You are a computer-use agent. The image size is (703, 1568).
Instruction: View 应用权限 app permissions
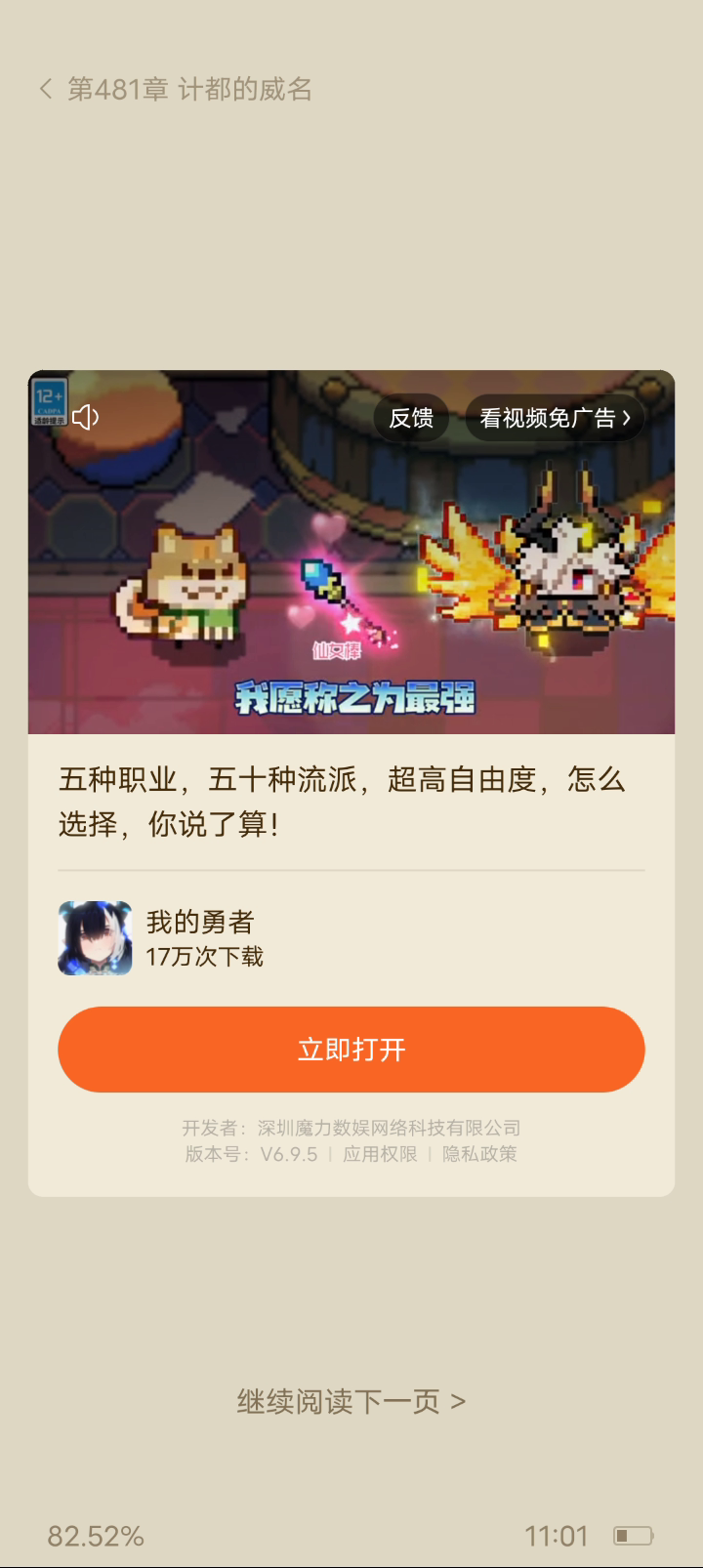coord(380,1154)
